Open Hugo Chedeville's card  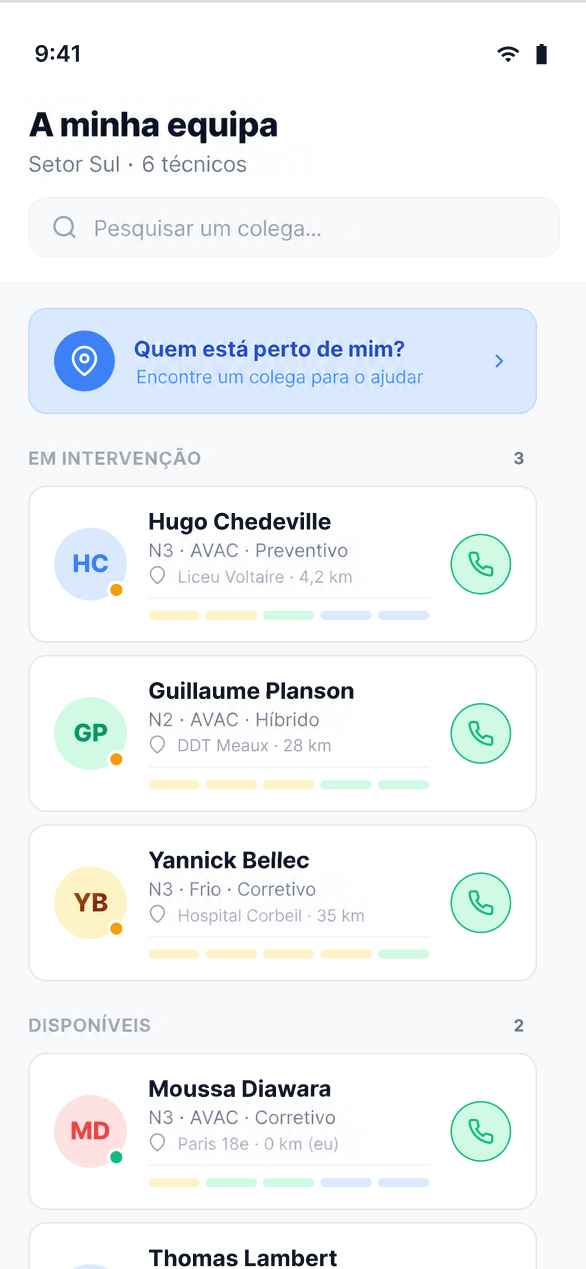283,564
